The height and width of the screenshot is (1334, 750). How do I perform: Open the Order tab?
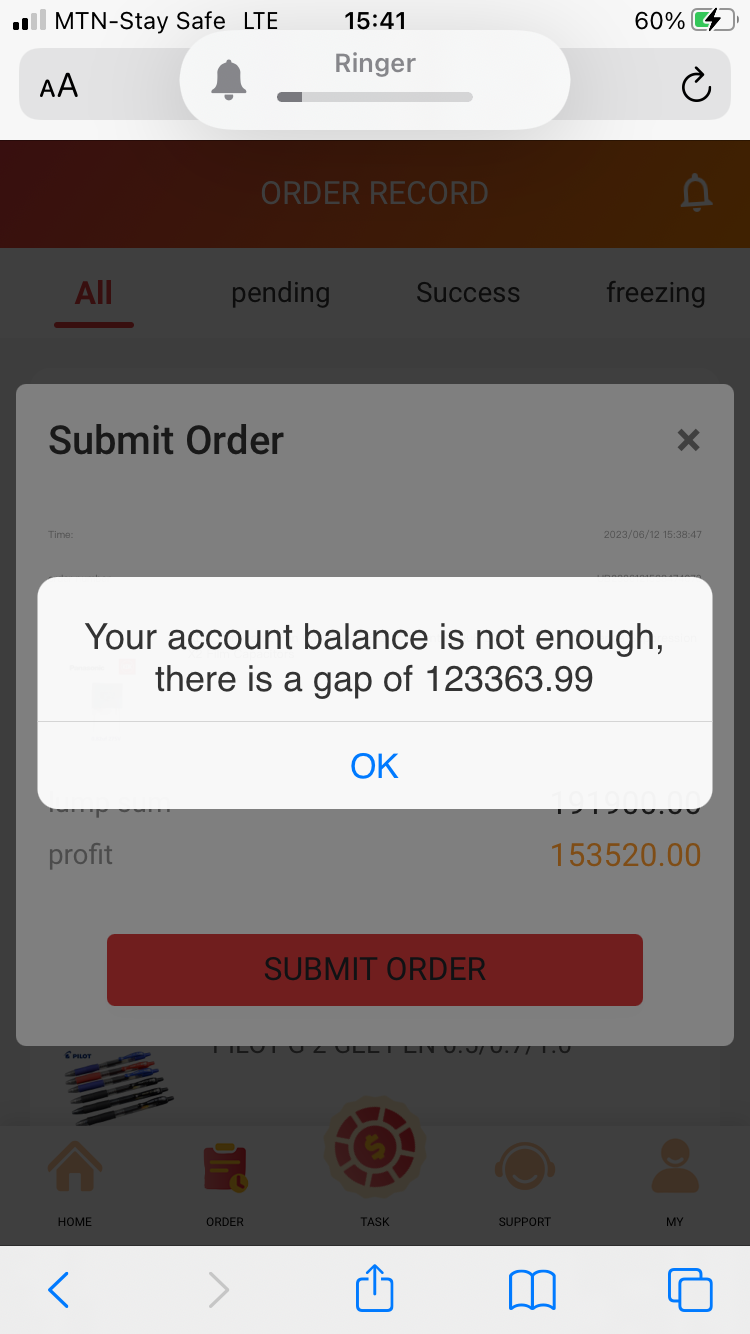(225, 1183)
